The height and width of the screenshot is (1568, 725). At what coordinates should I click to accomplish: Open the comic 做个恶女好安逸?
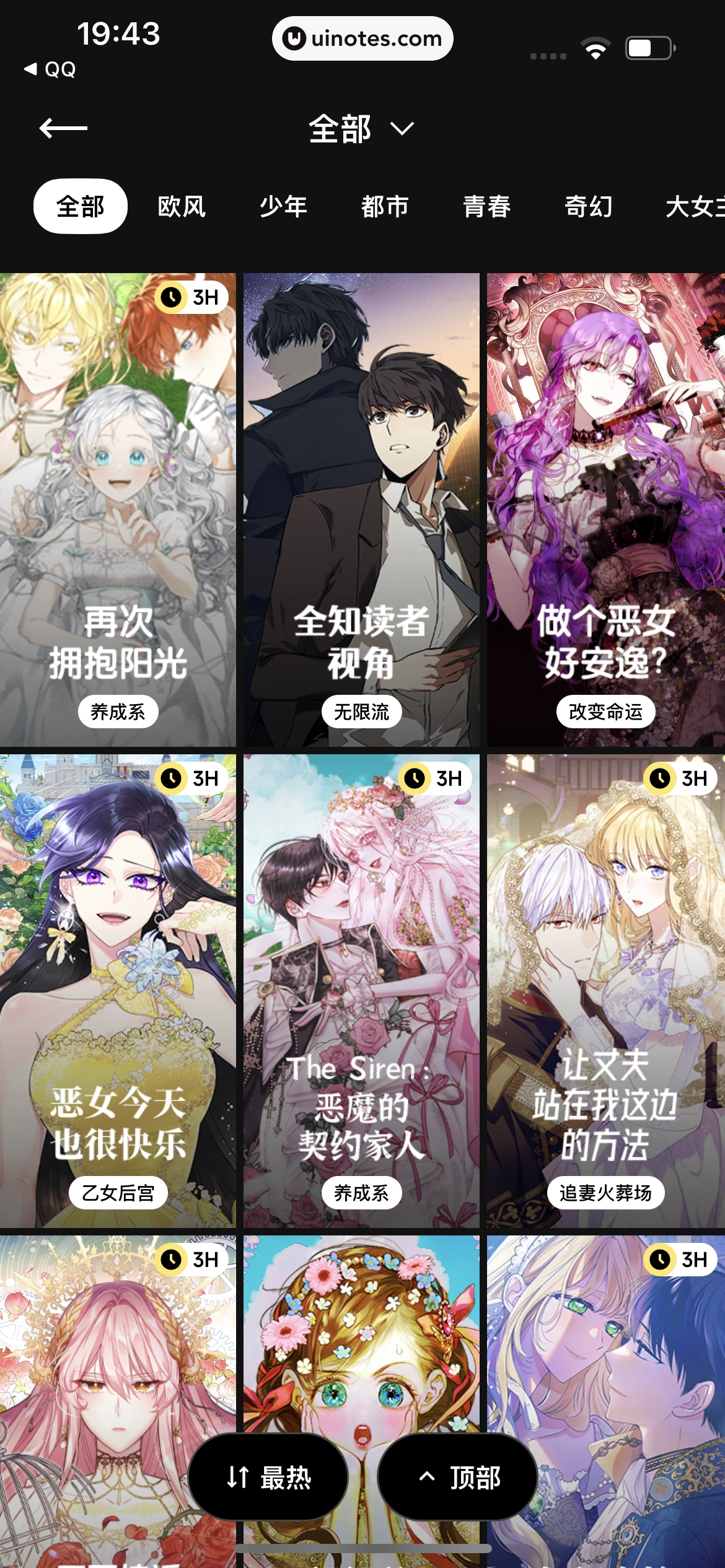pyautogui.click(x=605, y=508)
